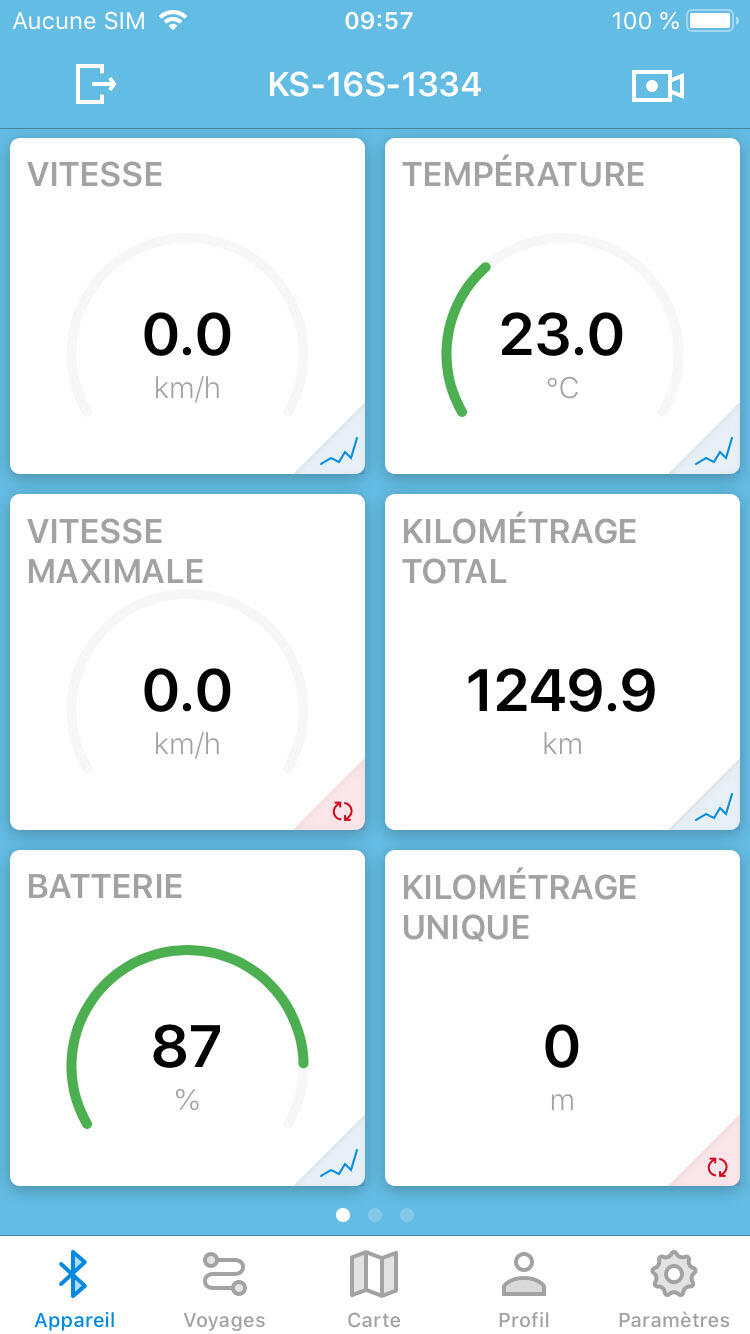Viewport: 750px width, 1334px height.
Task: View the Kilométrage Total chart
Action: (714, 808)
